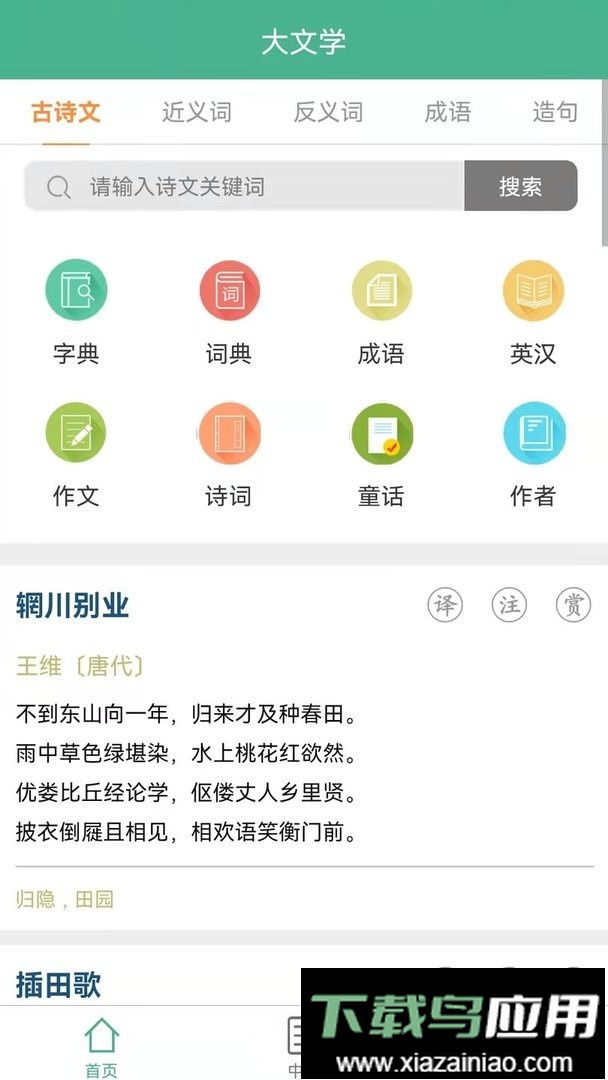Show appreciation (赏) for 辋川别业
The width and height of the screenshot is (608, 1080).
coord(573,605)
